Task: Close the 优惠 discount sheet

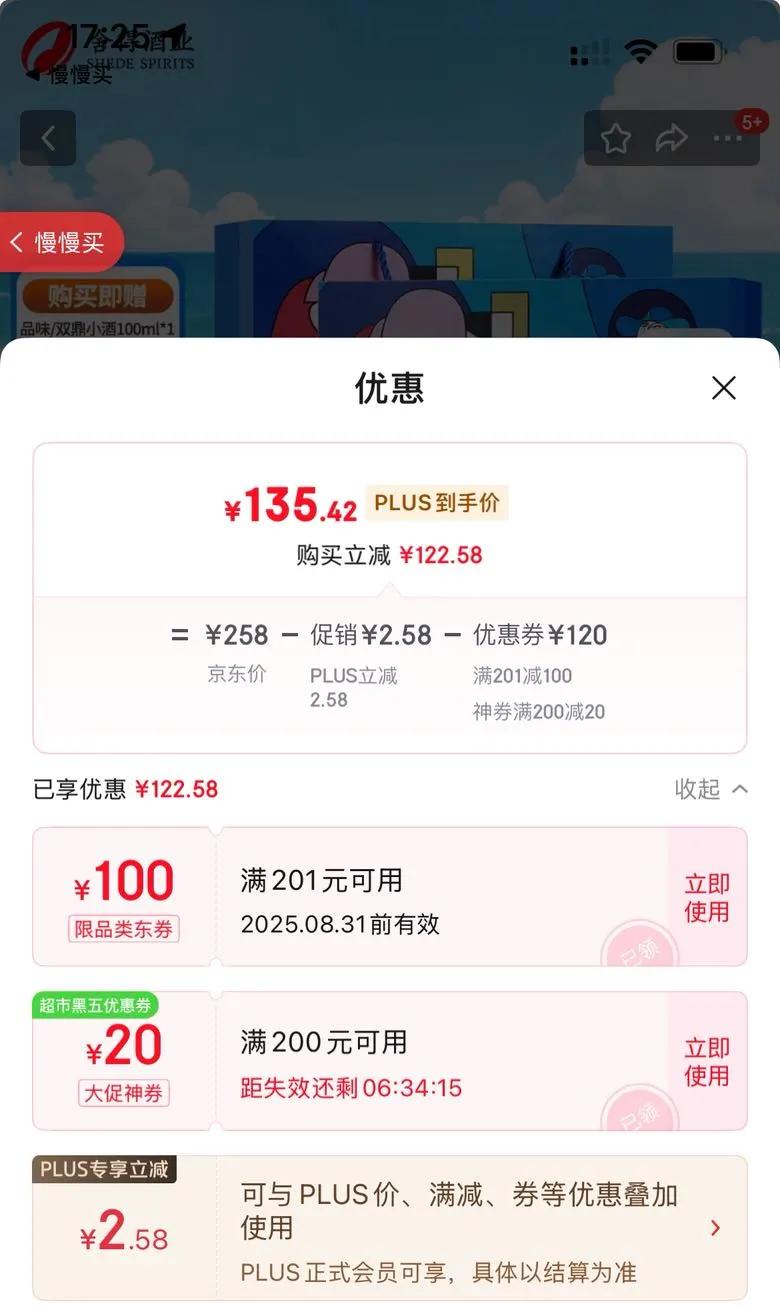Action: (x=723, y=388)
